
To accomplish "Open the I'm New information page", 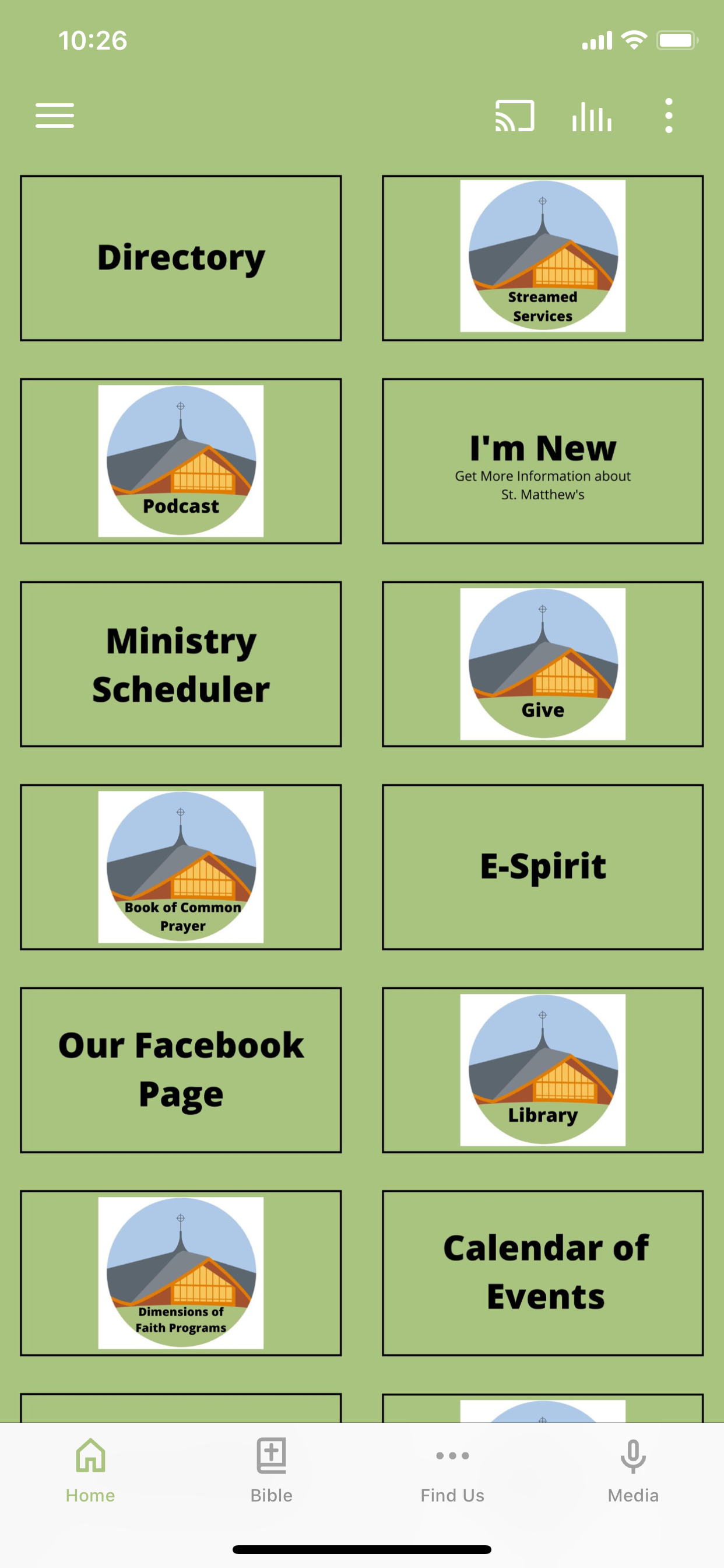I will (x=543, y=463).
